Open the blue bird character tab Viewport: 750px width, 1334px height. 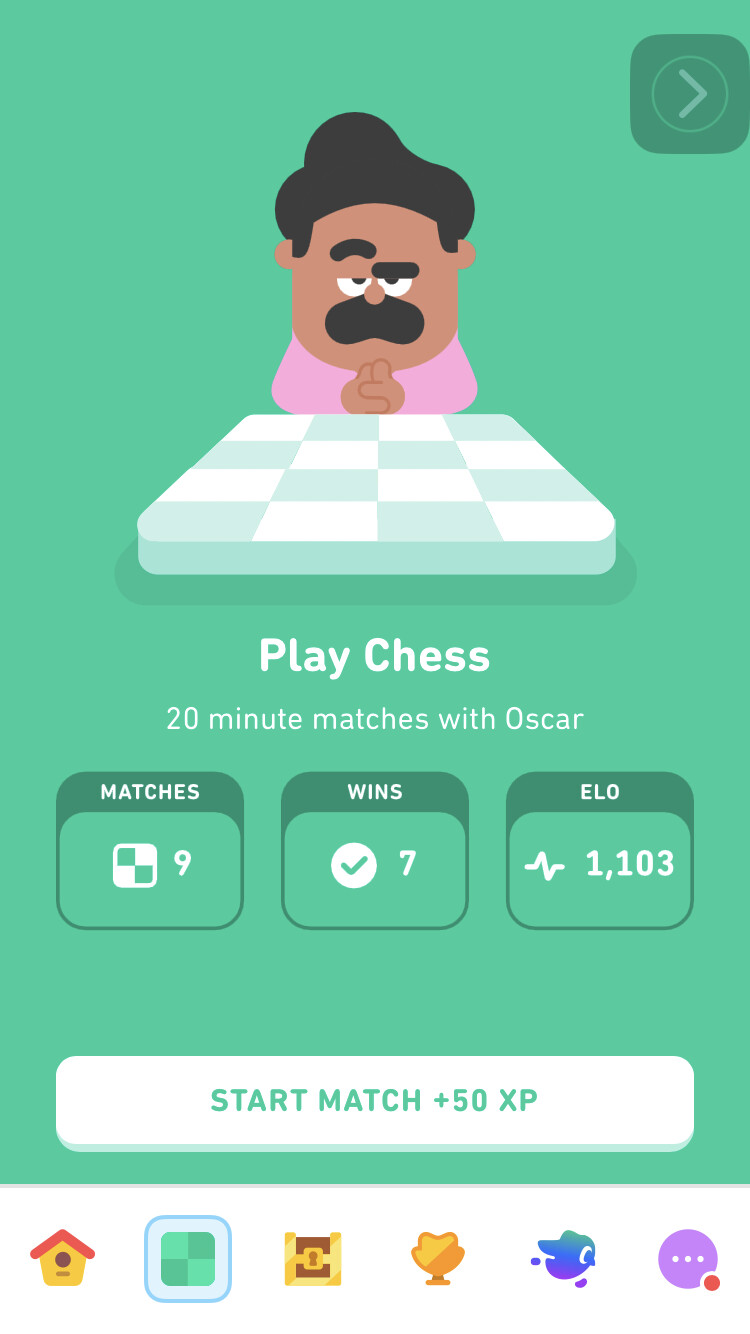pos(563,1258)
